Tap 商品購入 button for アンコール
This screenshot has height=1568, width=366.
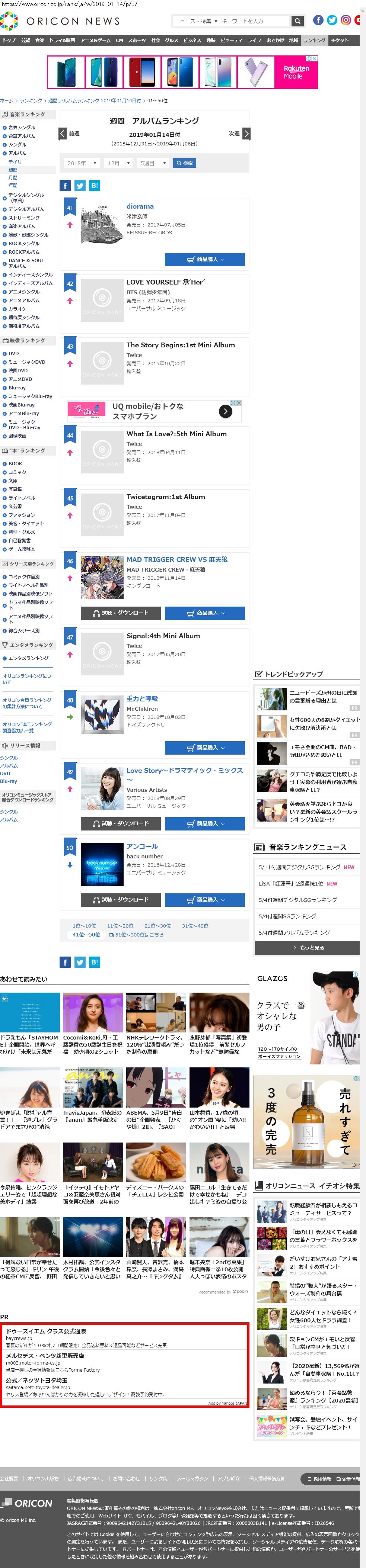[205, 899]
